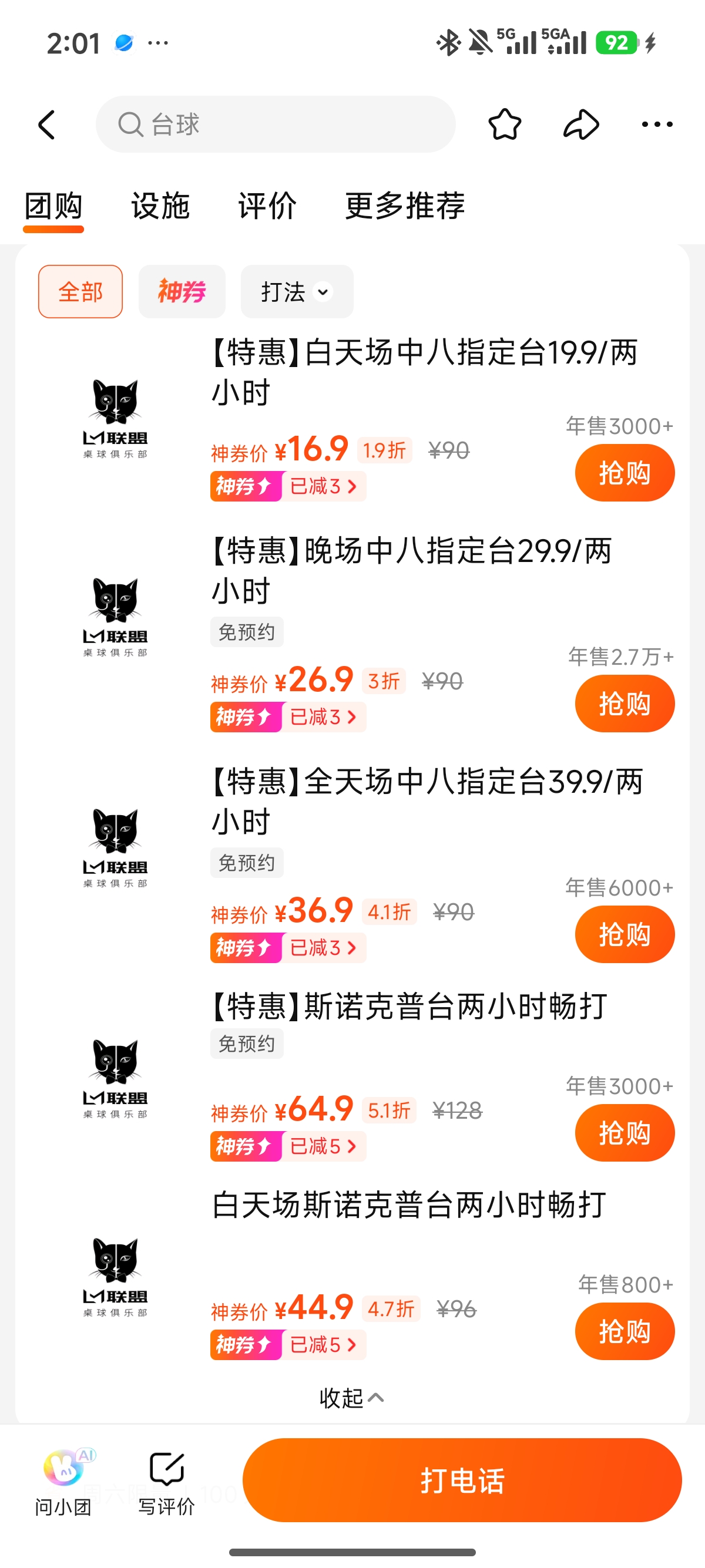
Task: Tap 抢购 for 晚场中八指定台29.9 deal
Action: 625,704
